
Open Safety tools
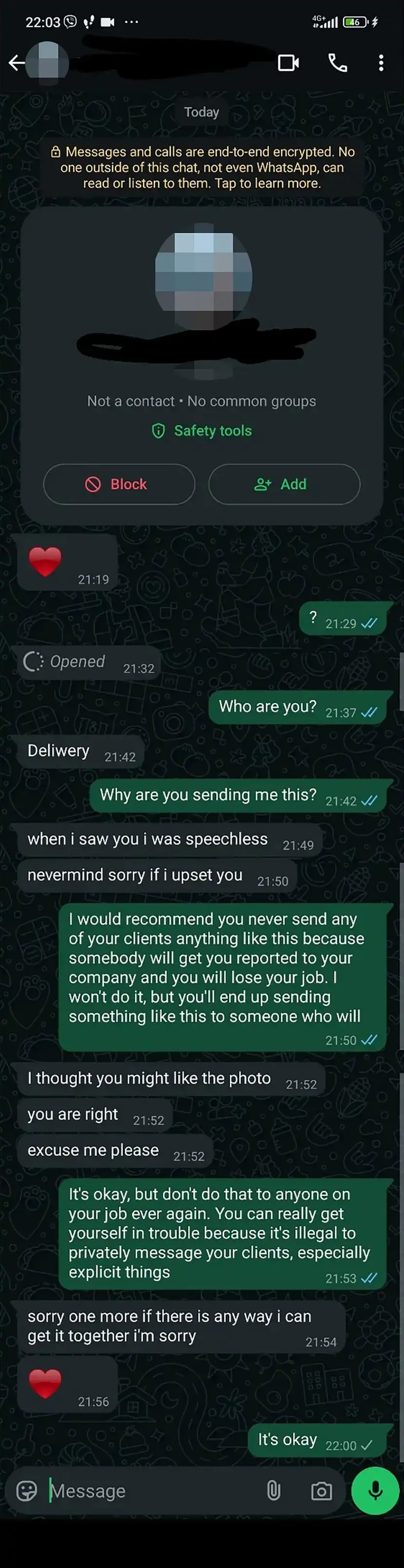point(202,431)
